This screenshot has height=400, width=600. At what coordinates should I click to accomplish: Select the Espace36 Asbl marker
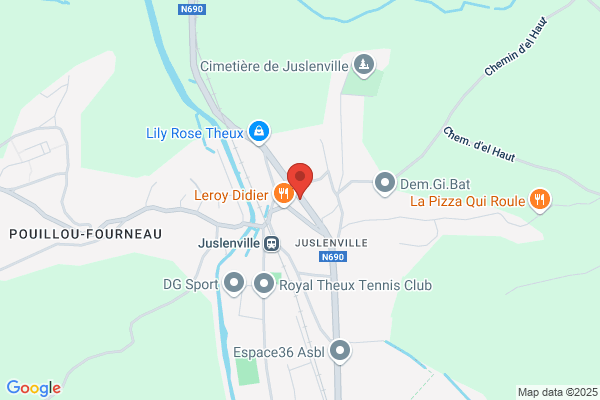340,351
